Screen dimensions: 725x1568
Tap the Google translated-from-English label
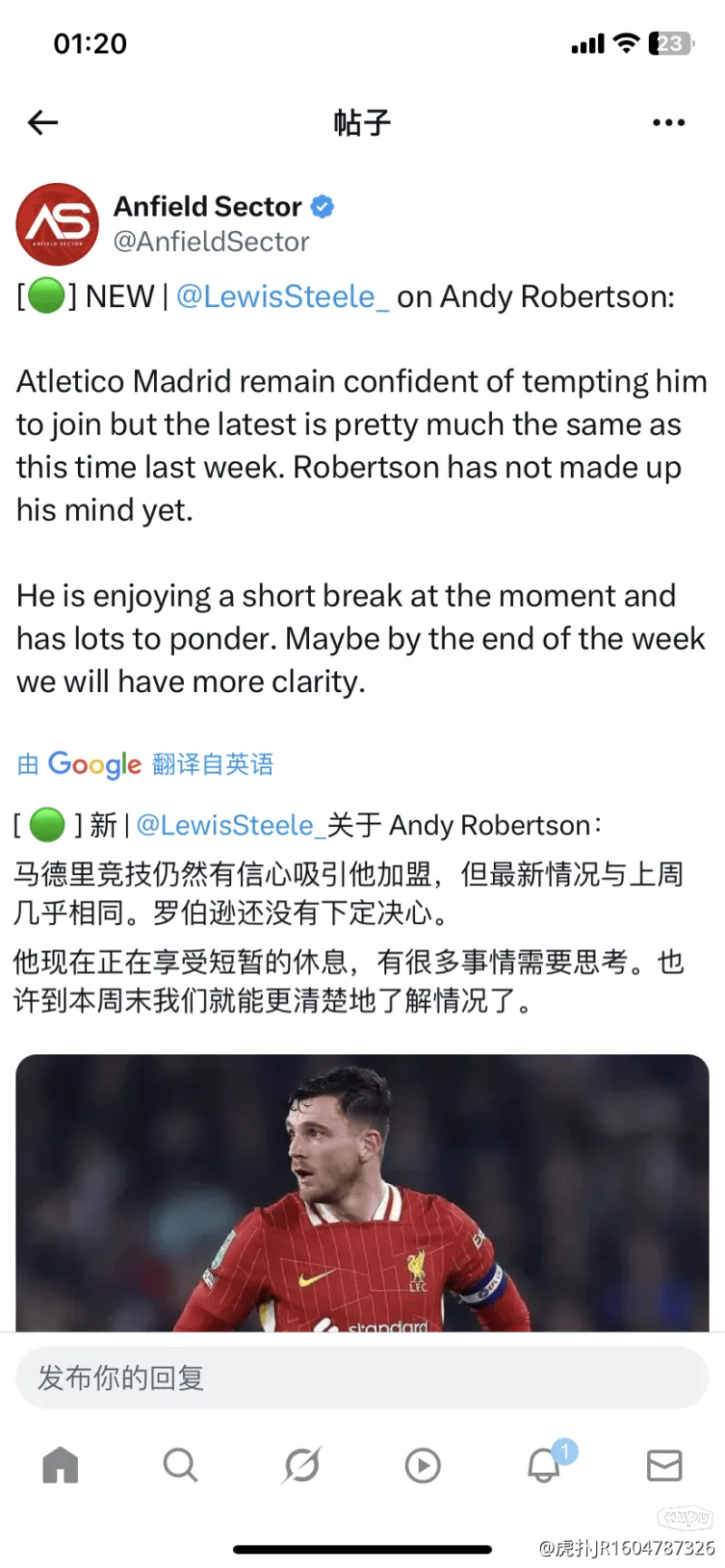(x=146, y=764)
